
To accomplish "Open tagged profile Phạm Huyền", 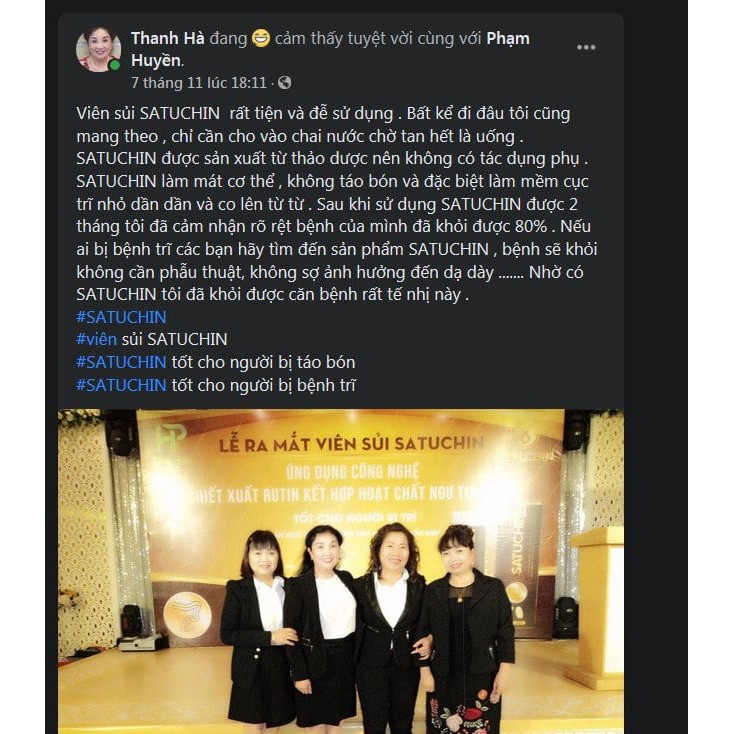I will tap(507, 38).
